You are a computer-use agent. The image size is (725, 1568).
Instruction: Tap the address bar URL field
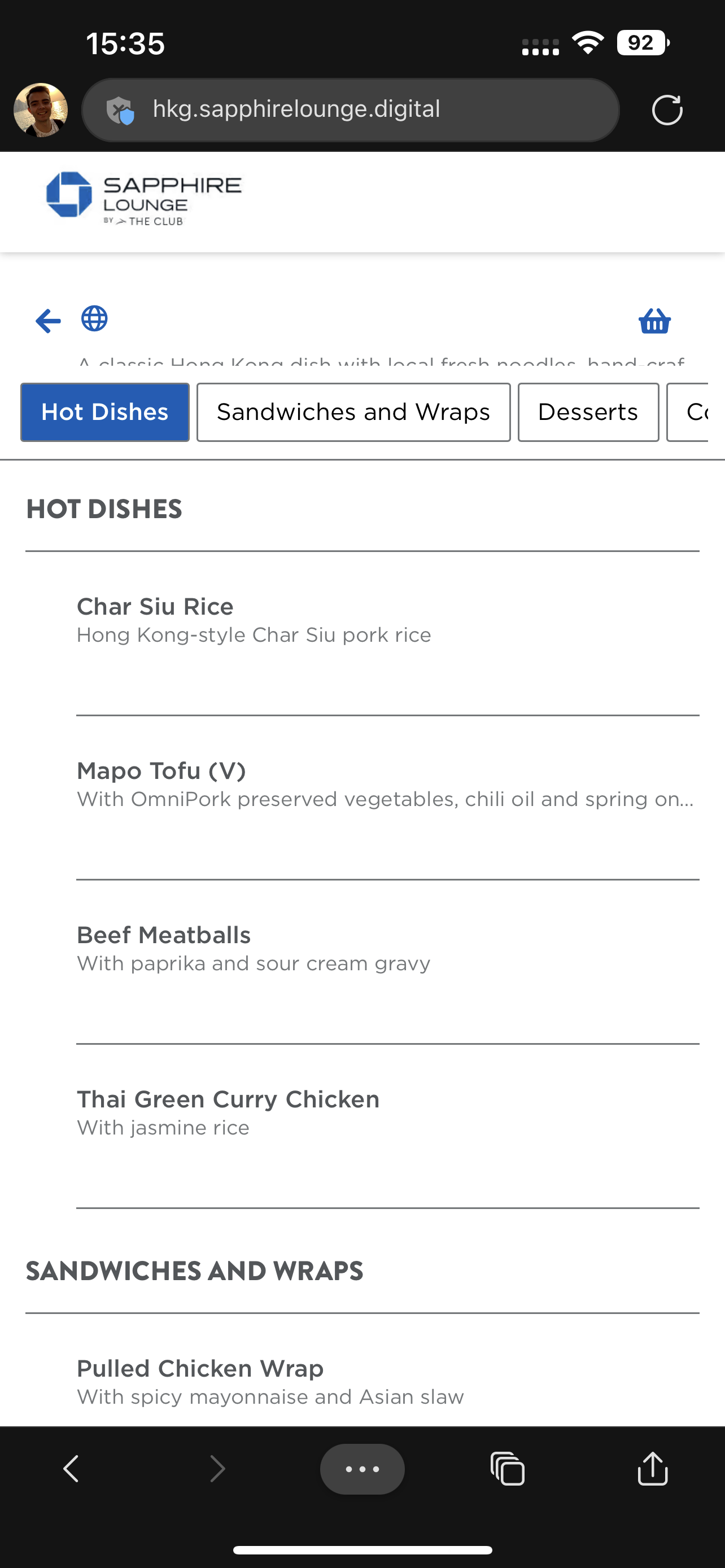point(350,110)
